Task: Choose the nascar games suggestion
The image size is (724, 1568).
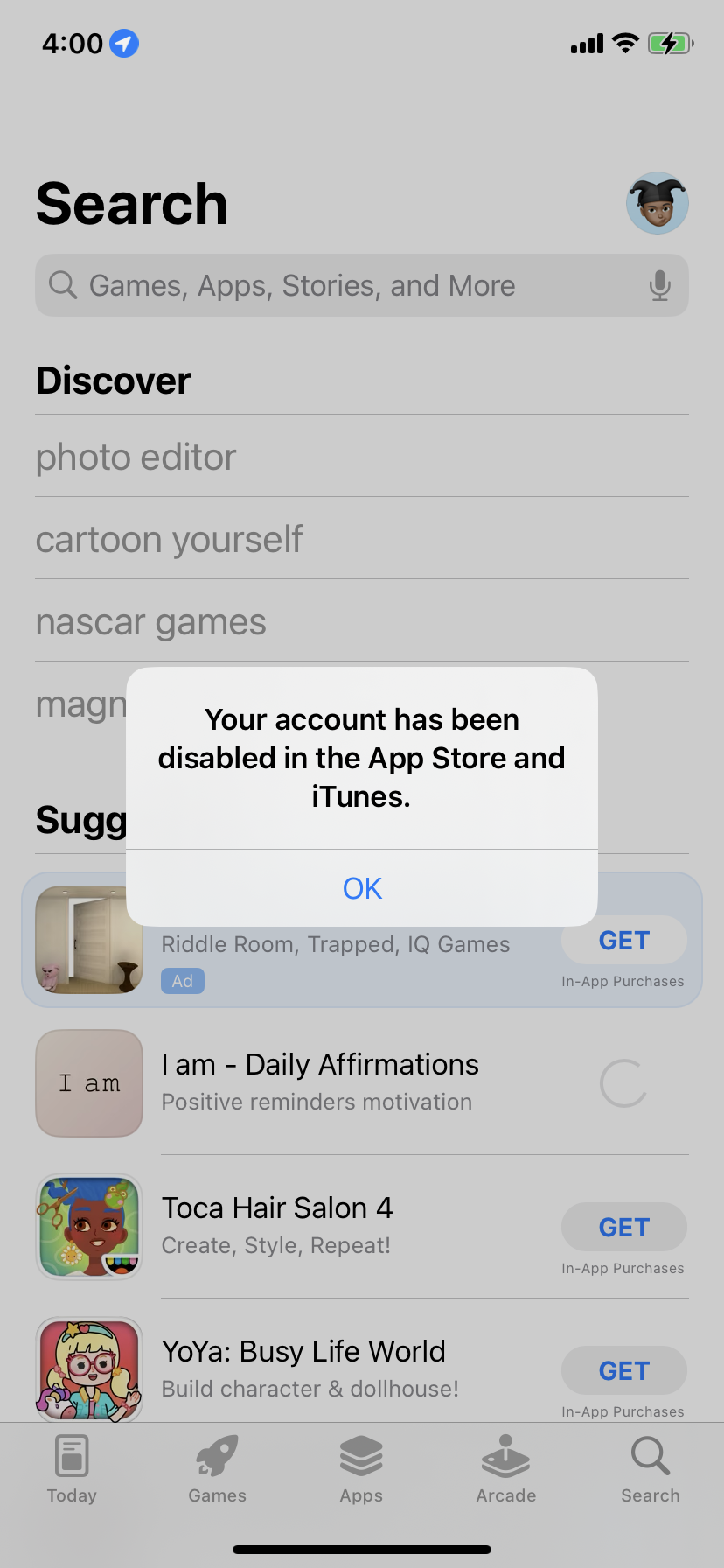Action: 150,621
